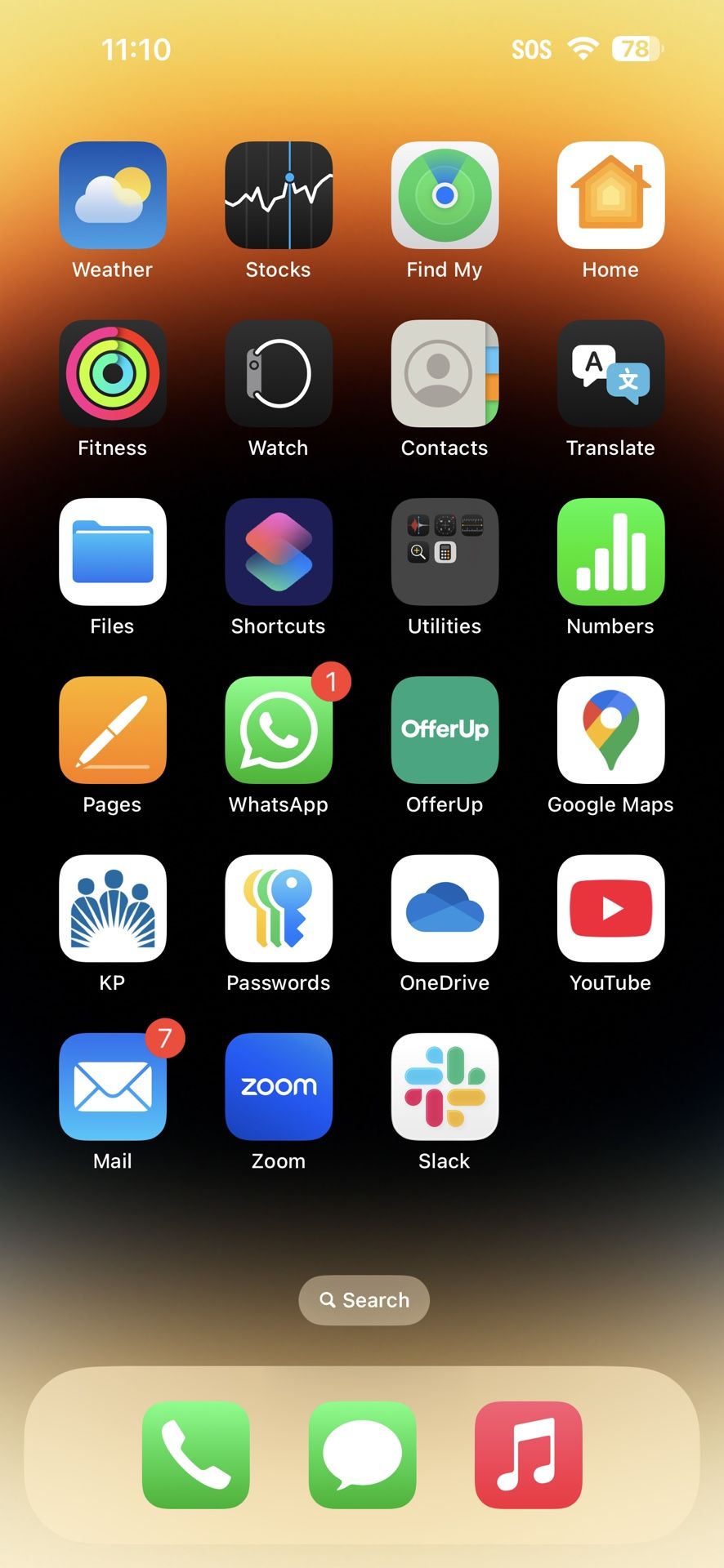Viewport: 724px width, 1568px height.
Task: Open Messages from the dock
Action: (362, 1454)
